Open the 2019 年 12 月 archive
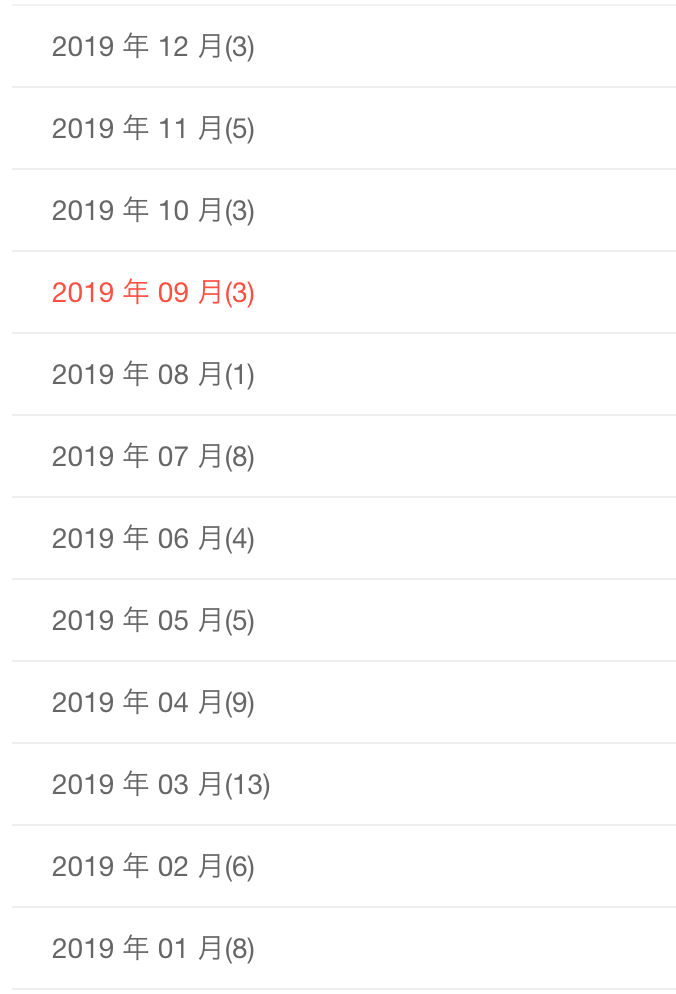Viewport: 676px width, 994px height. click(x=153, y=47)
